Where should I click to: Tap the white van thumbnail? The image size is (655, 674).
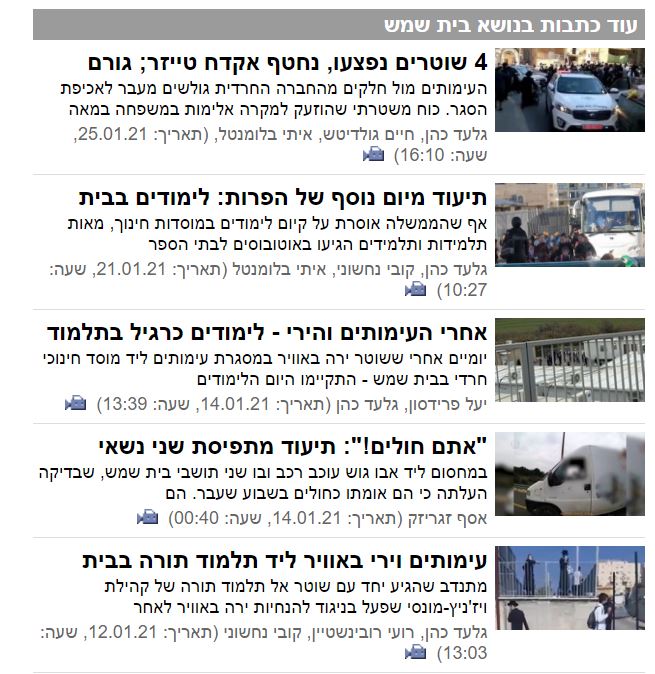pos(570,474)
